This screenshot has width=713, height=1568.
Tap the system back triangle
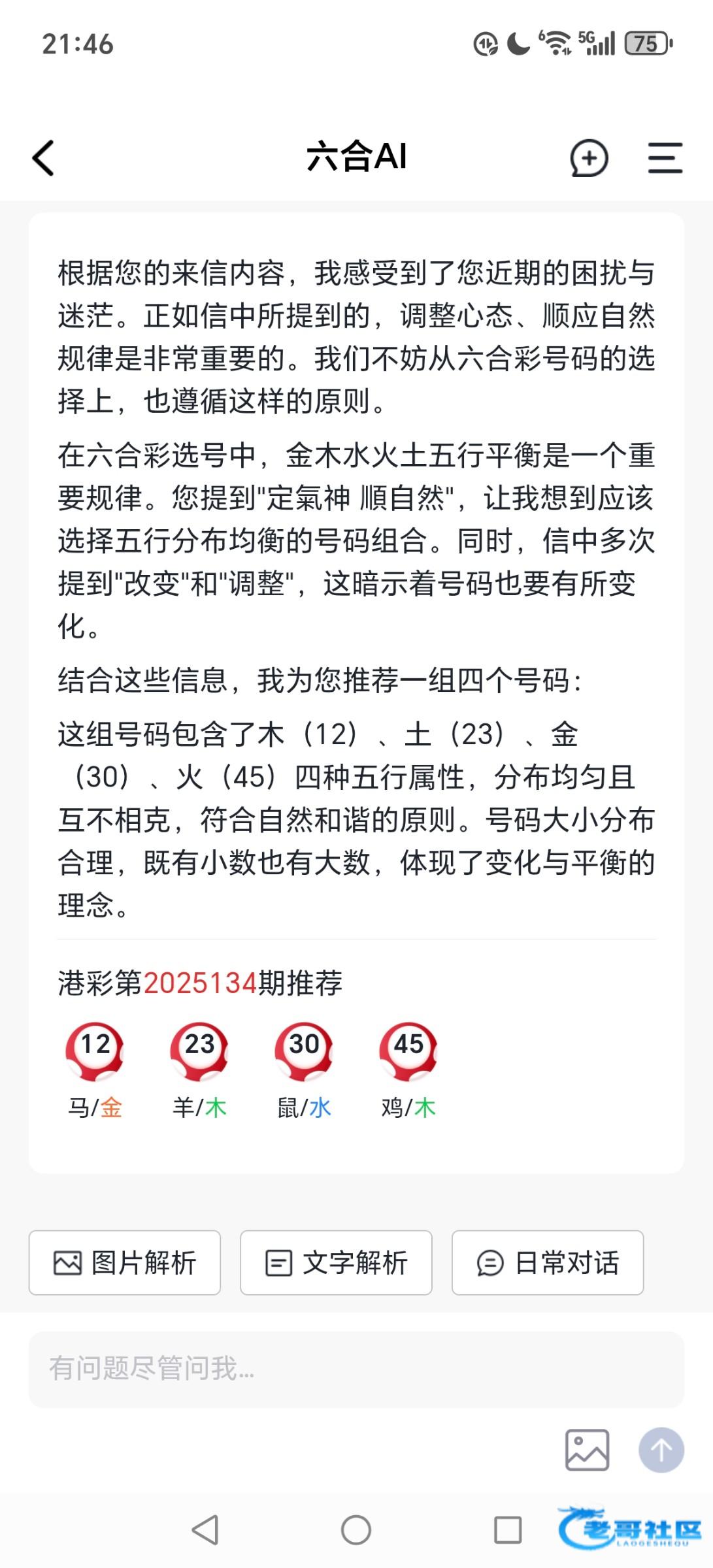tap(205, 1529)
